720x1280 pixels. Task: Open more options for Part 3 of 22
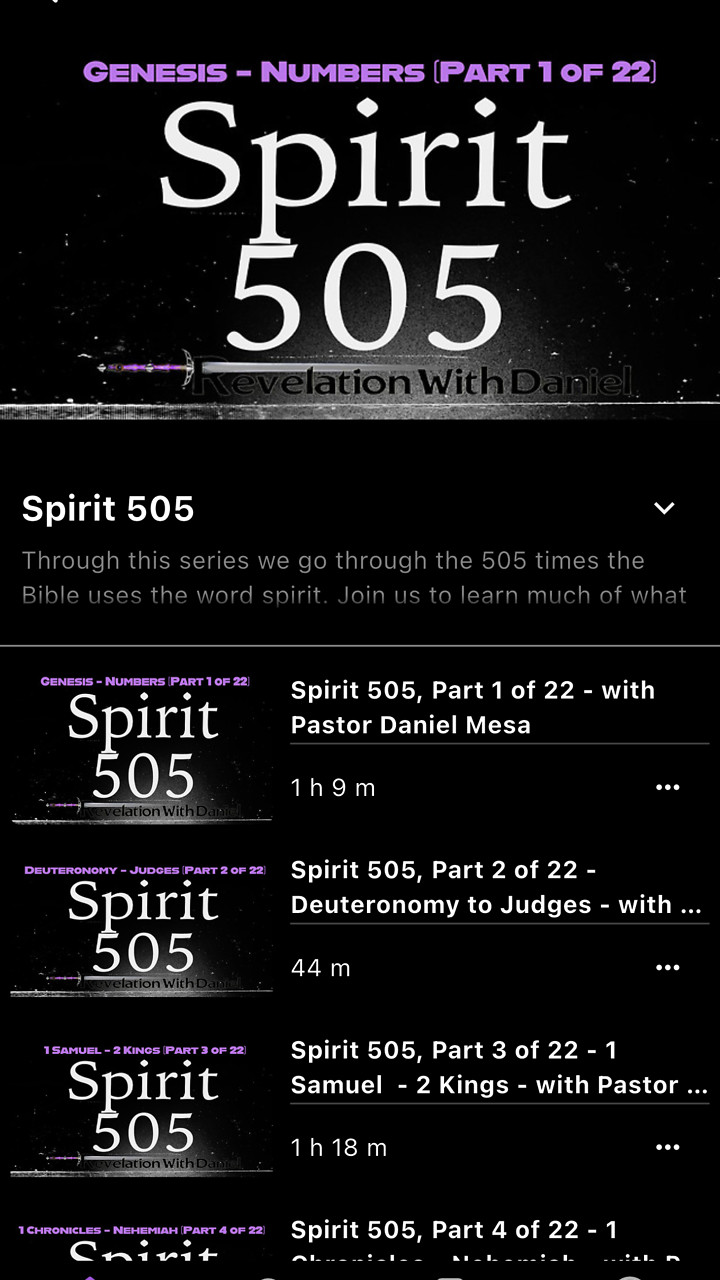(667, 1147)
